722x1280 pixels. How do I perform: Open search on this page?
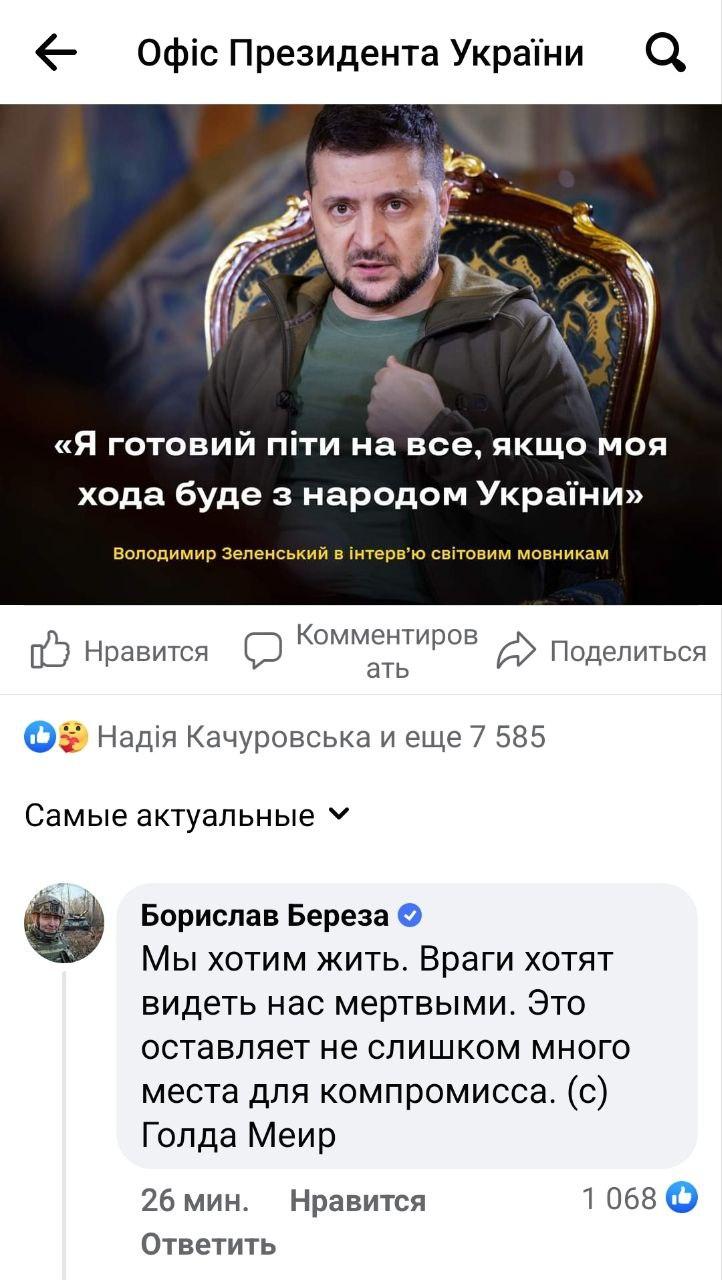[x=665, y=53]
